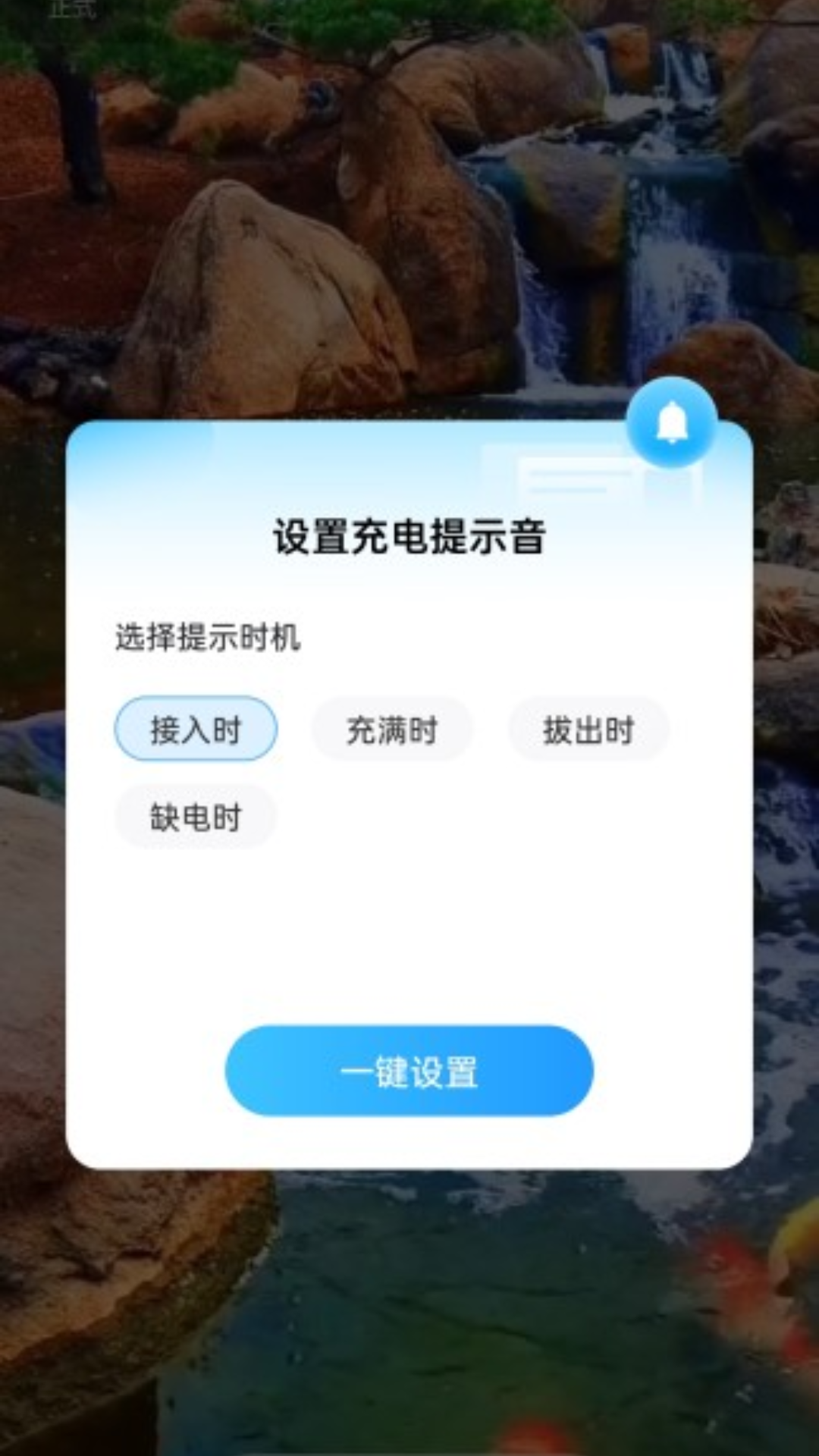Pick the 拔出时 chip

588,730
